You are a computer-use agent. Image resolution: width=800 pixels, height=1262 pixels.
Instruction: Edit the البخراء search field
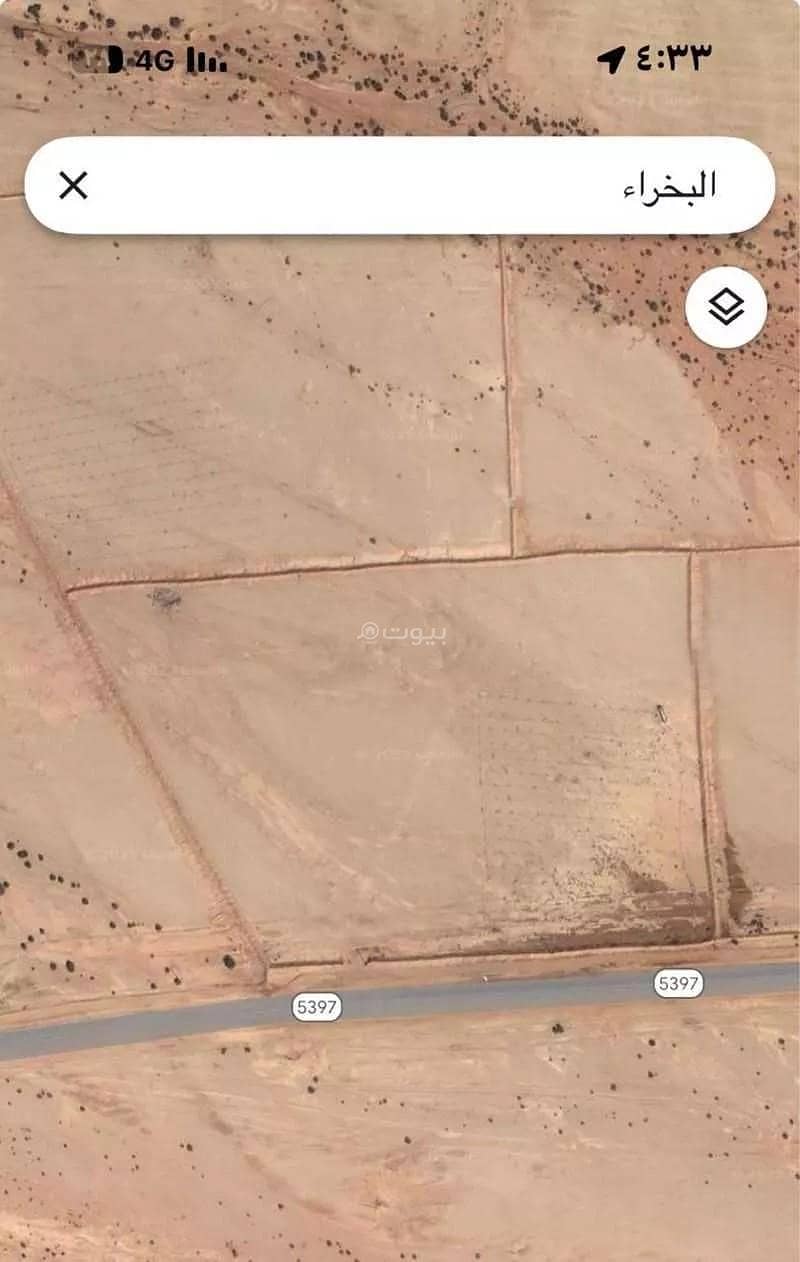click(420, 186)
